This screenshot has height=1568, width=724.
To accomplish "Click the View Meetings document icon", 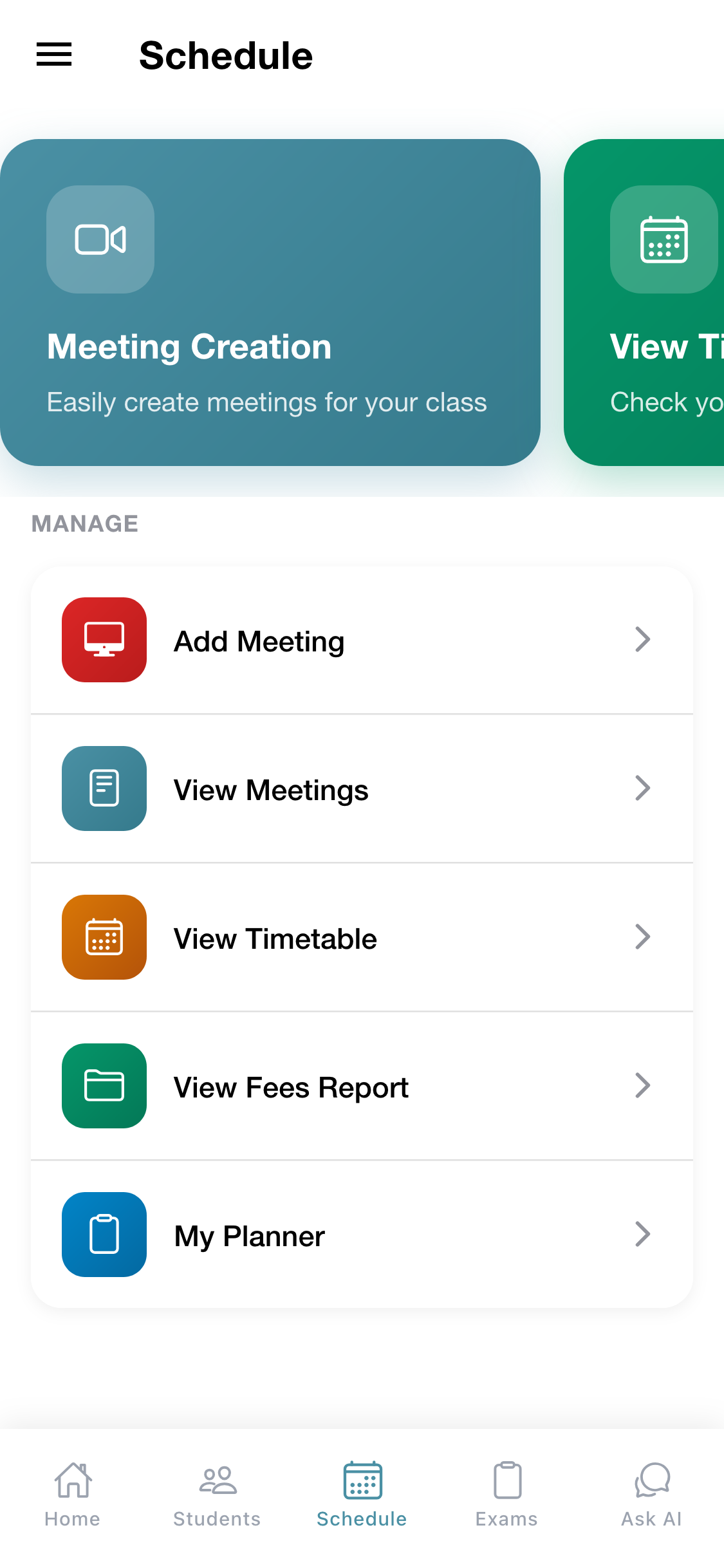I will 104,789.
